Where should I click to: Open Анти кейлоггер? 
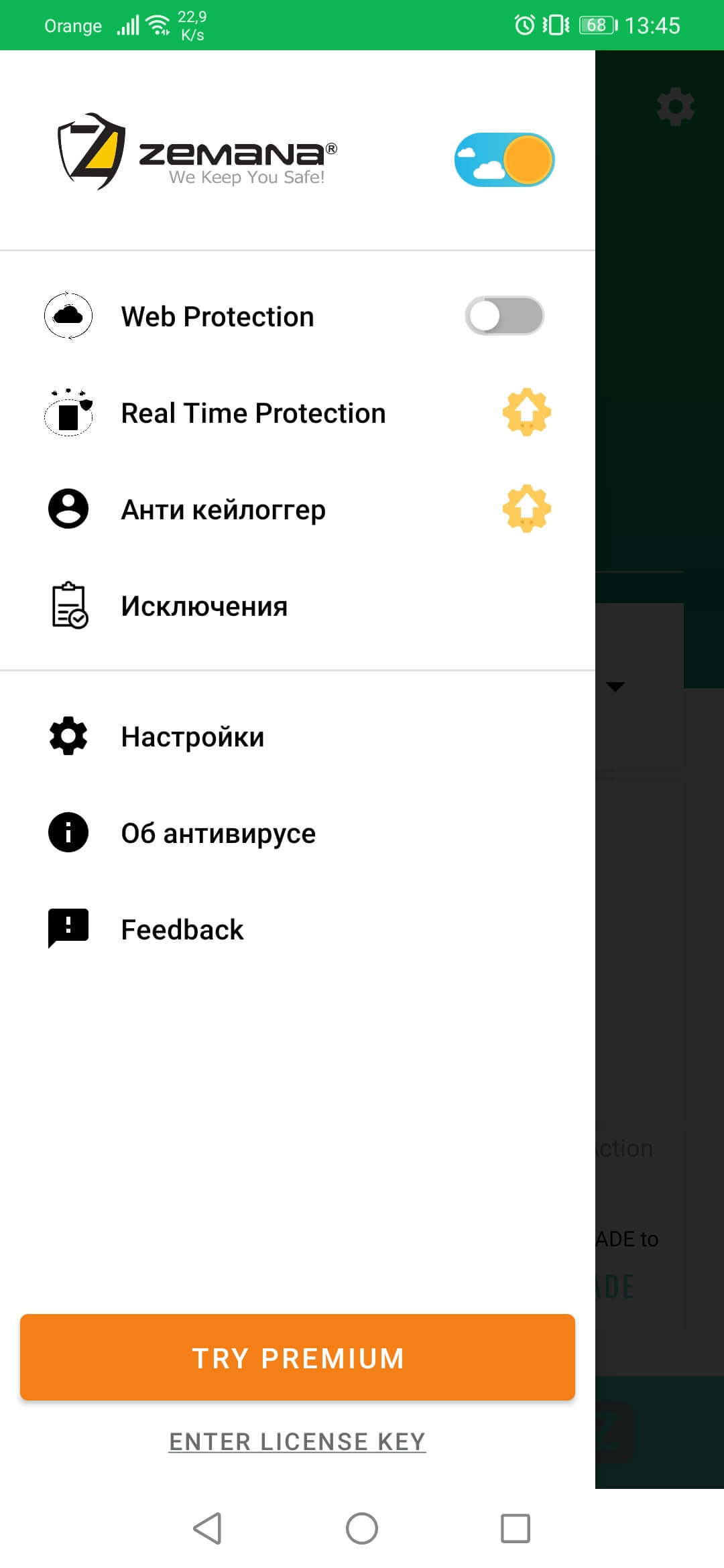pyautogui.click(x=223, y=509)
